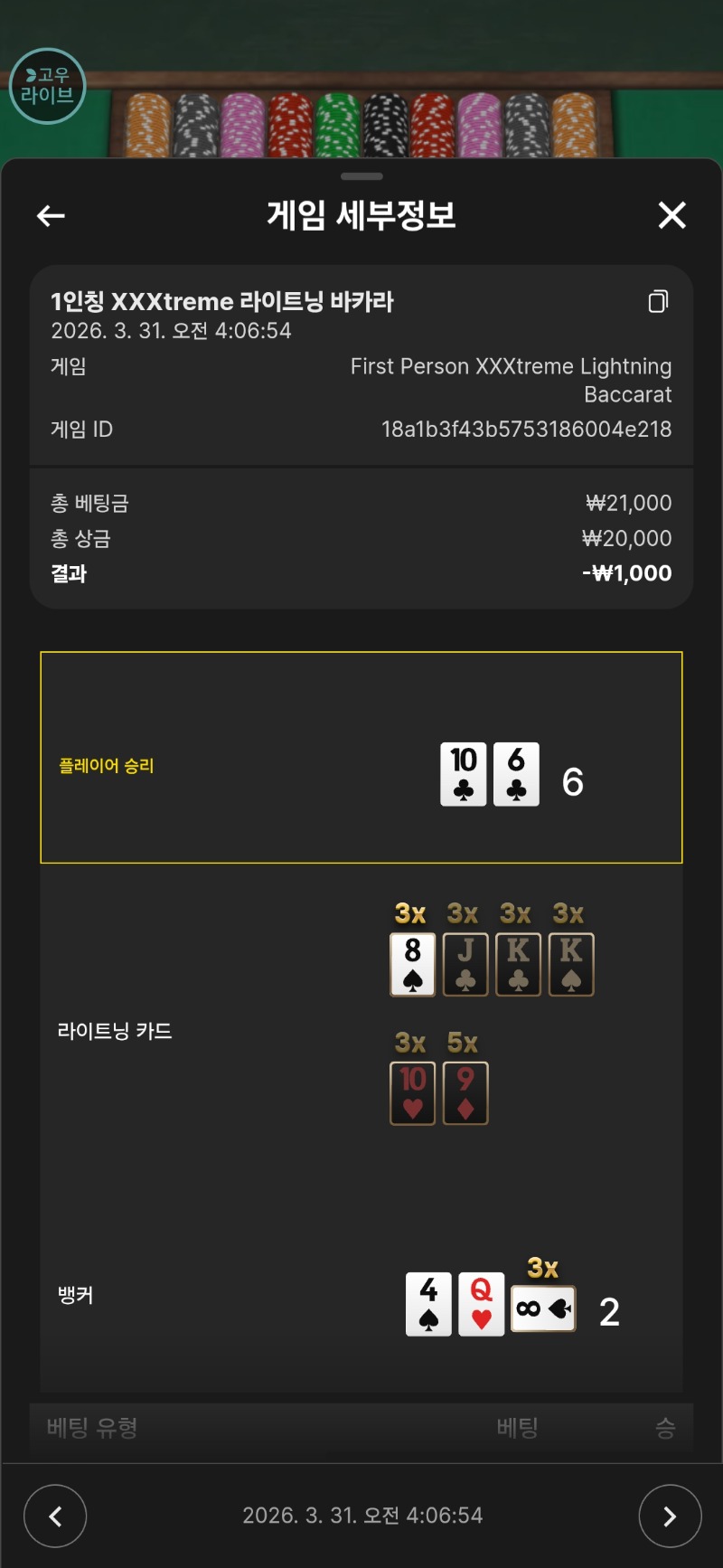
Task: Tap the 고우 라이브 badge
Action: (x=47, y=86)
